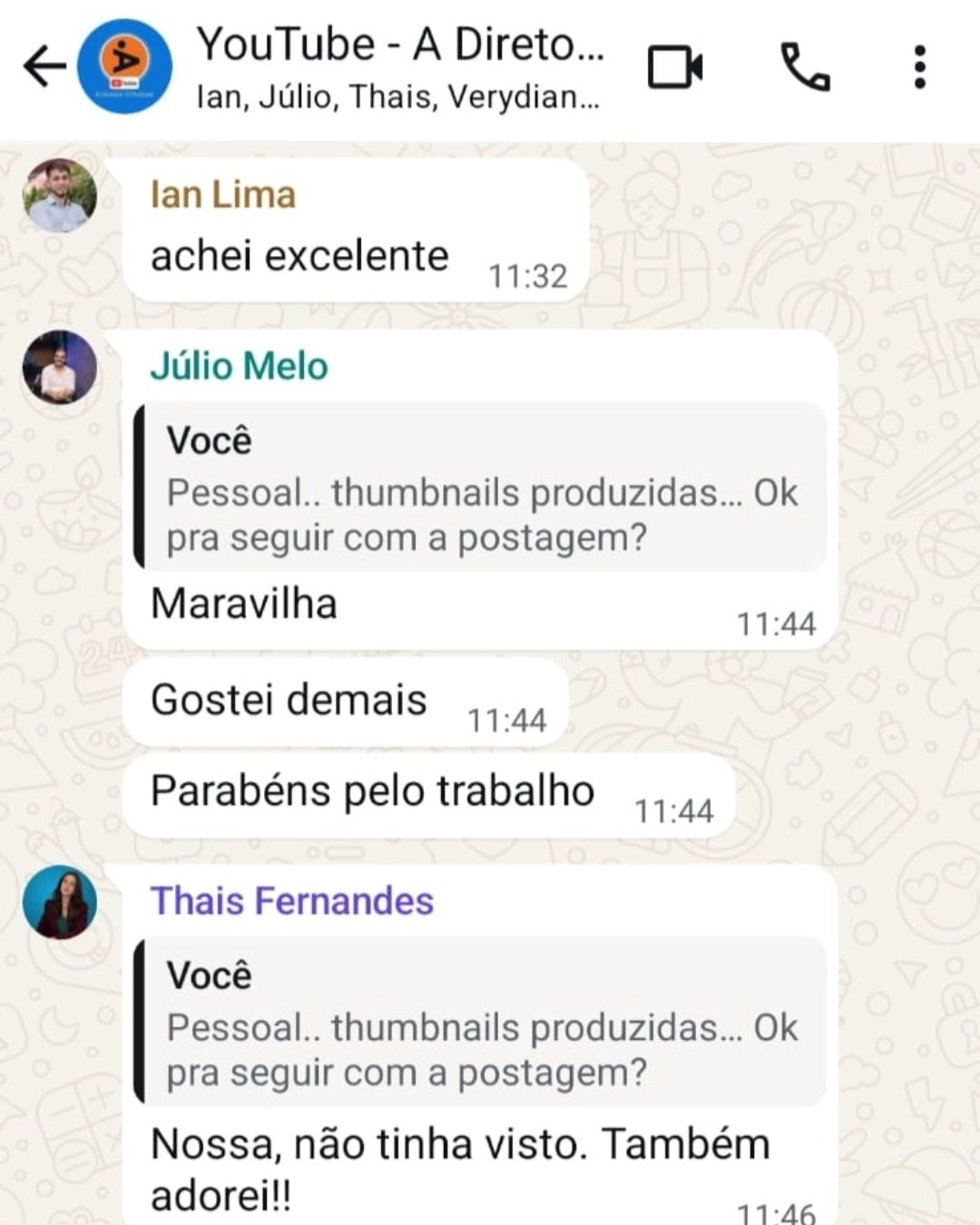Jump to quoted message in Thais's reply
The height and width of the screenshot is (1225, 980).
(481, 1023)
